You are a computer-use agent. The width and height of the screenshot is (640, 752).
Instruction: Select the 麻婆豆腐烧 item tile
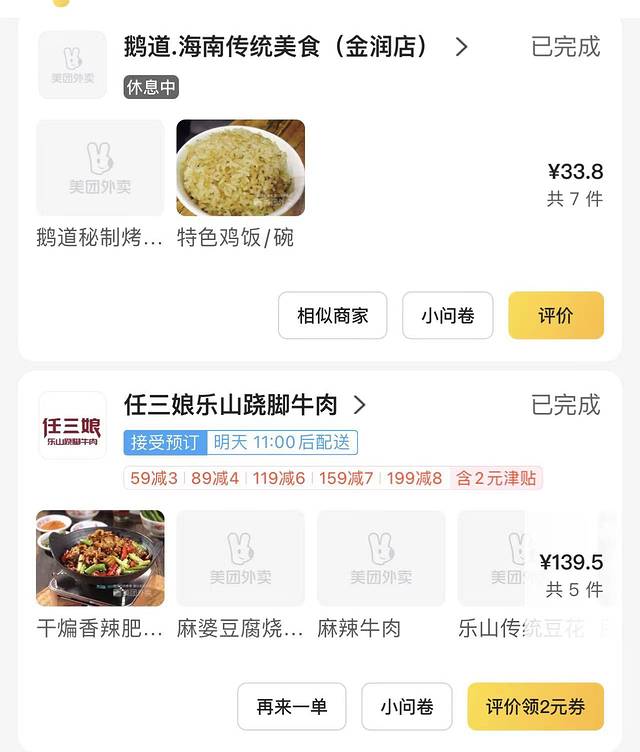point(240,558)
